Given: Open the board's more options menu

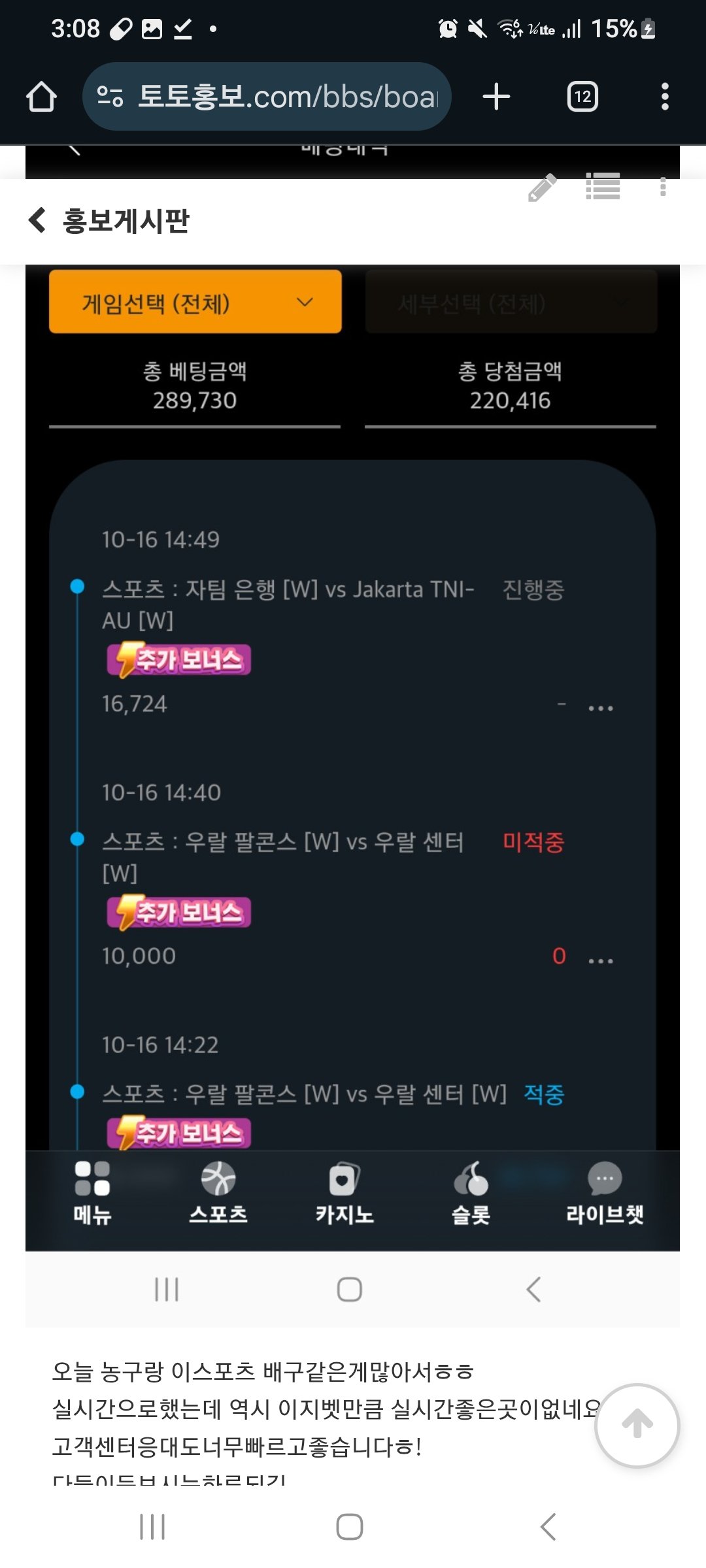Looking at the screenshot, I should (663, 187).
